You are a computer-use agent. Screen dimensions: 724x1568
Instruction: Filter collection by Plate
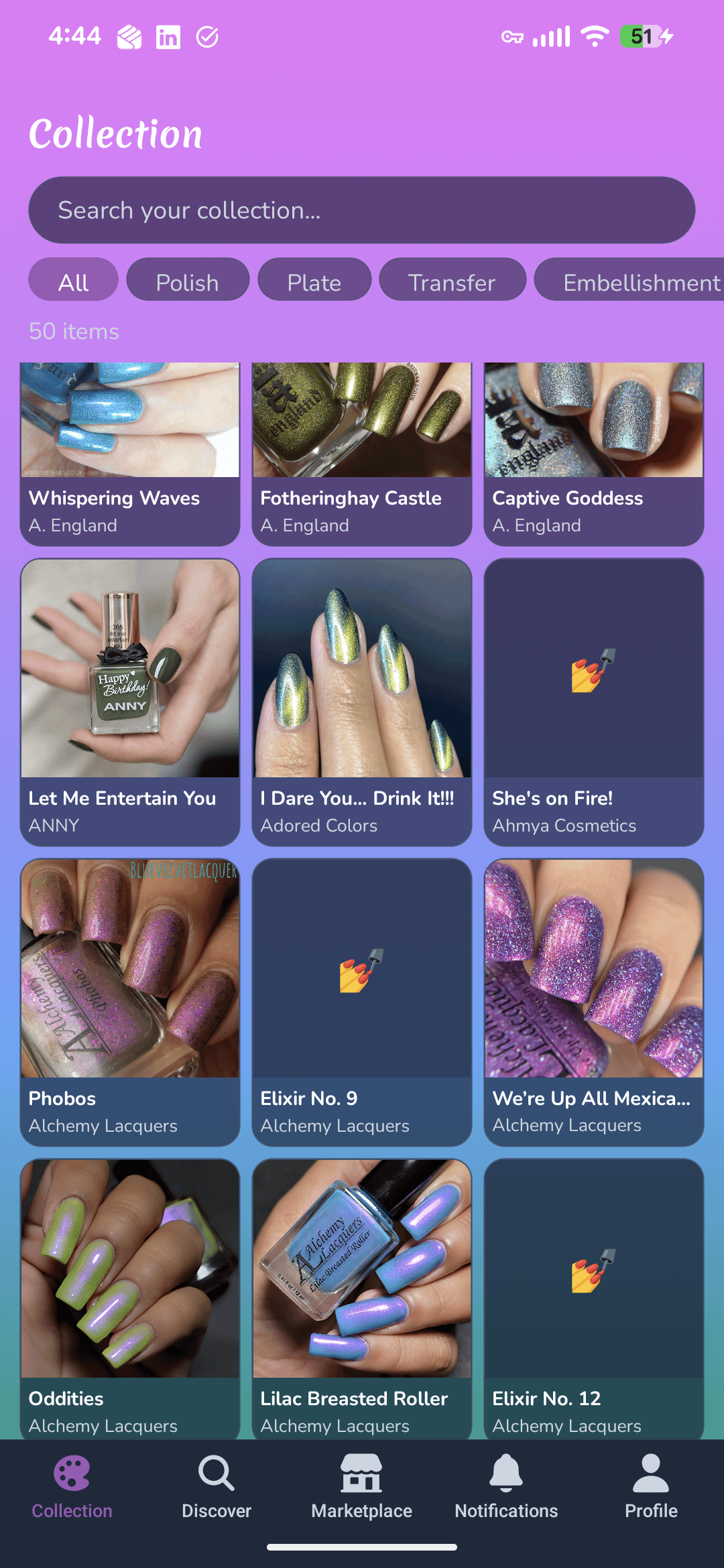pos(314,282)
